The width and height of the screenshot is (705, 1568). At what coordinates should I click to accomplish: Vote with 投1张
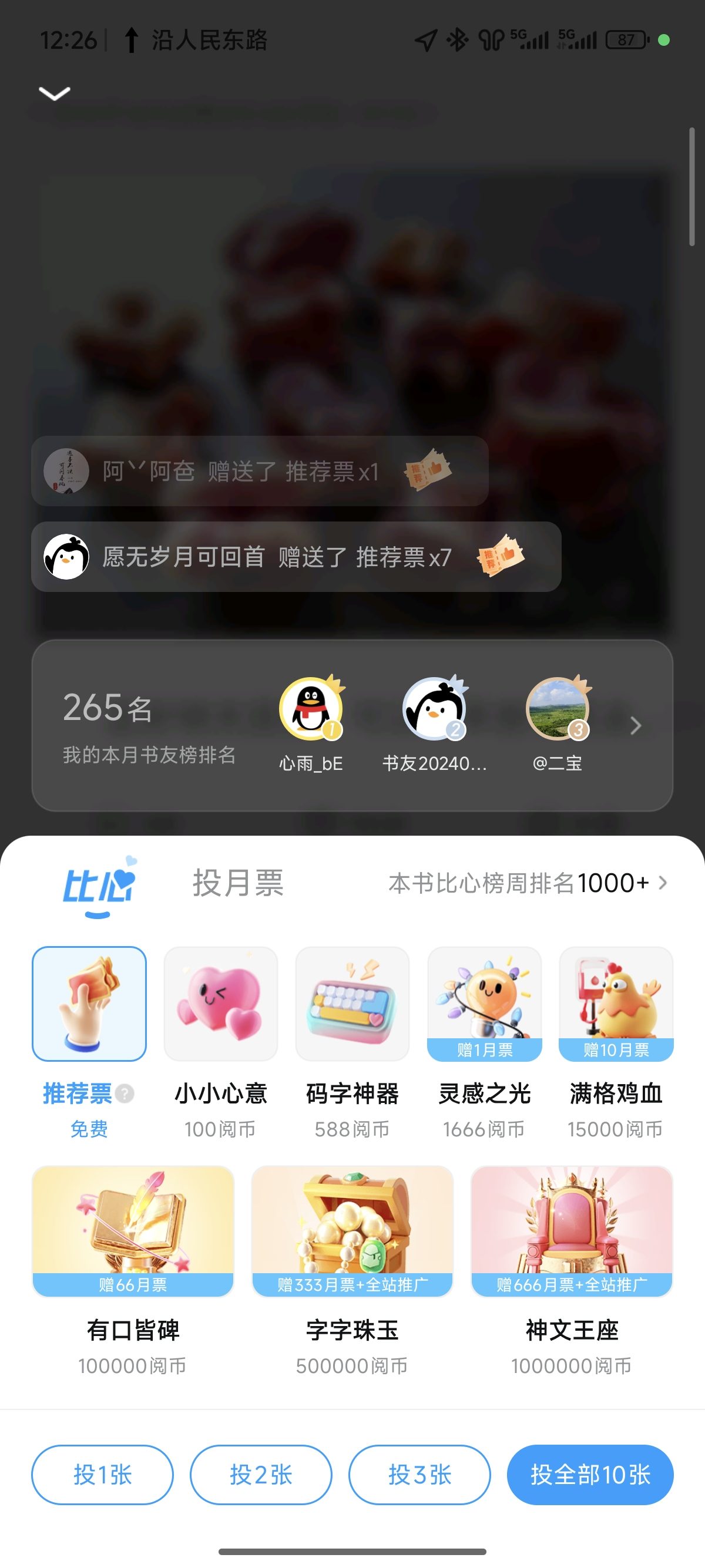pyautogui.click(x=102, y=1475)
